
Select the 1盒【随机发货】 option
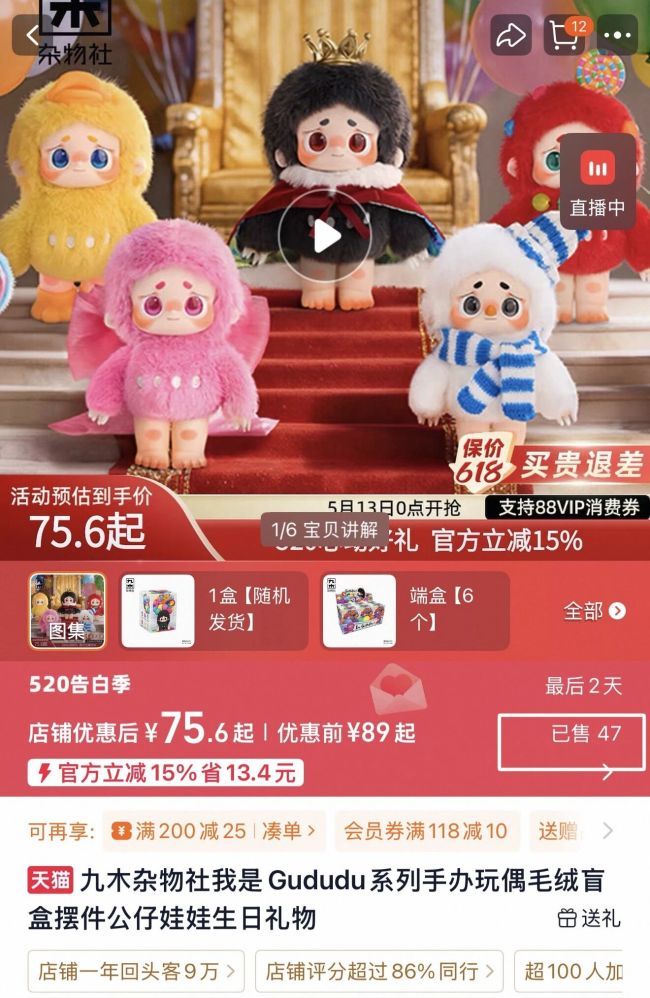pos(214,610)
